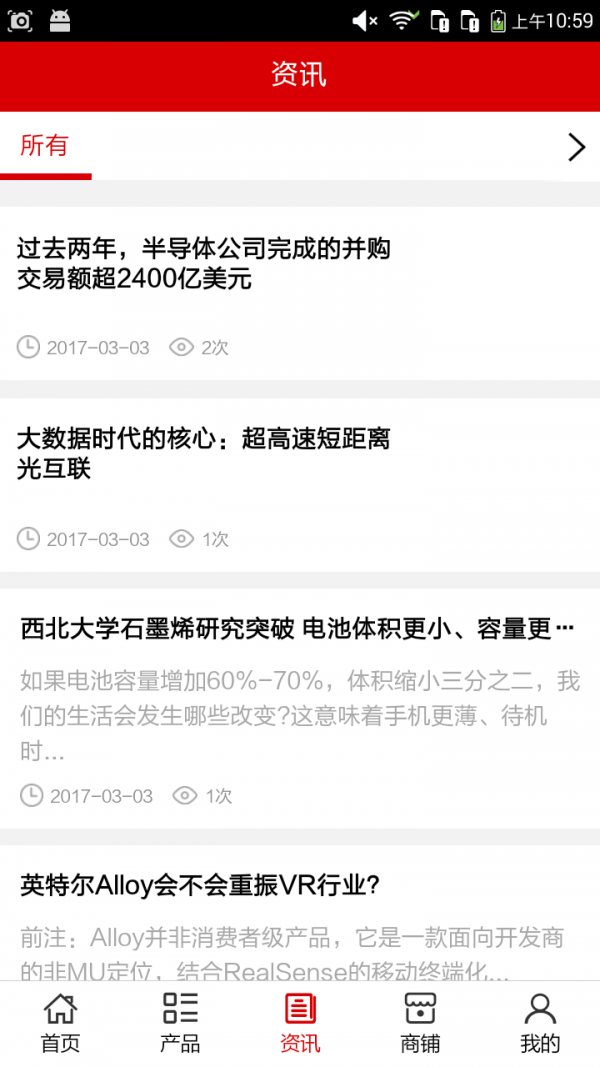600x1067 pixels.
Task: Open the article 大数据时代的核心
Action: [x=203, y=453]
